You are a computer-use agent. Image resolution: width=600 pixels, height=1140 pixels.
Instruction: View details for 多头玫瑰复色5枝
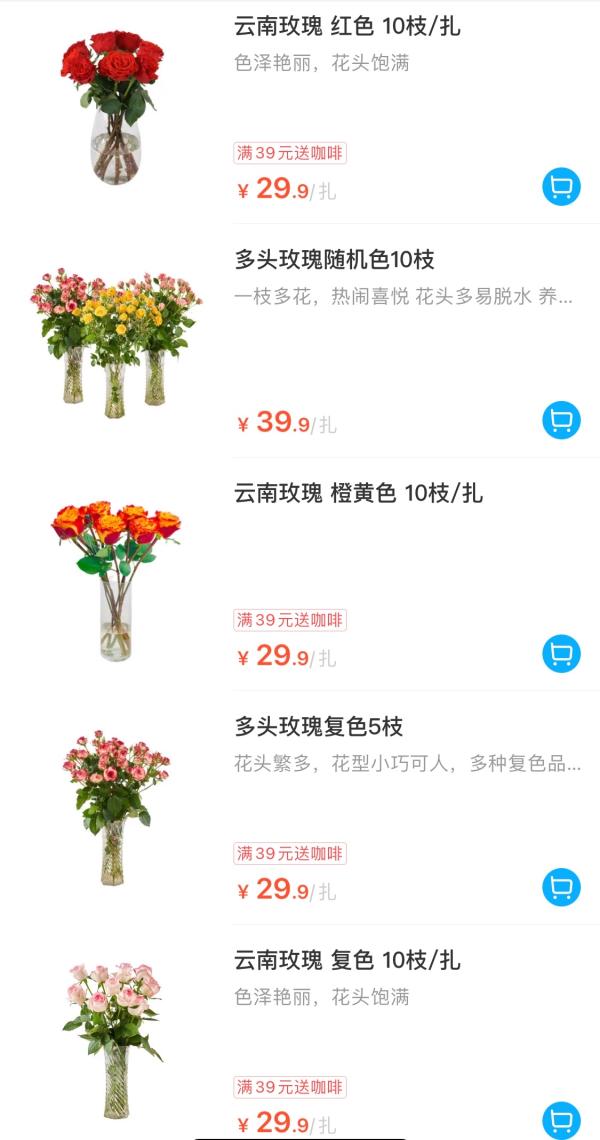318,726
